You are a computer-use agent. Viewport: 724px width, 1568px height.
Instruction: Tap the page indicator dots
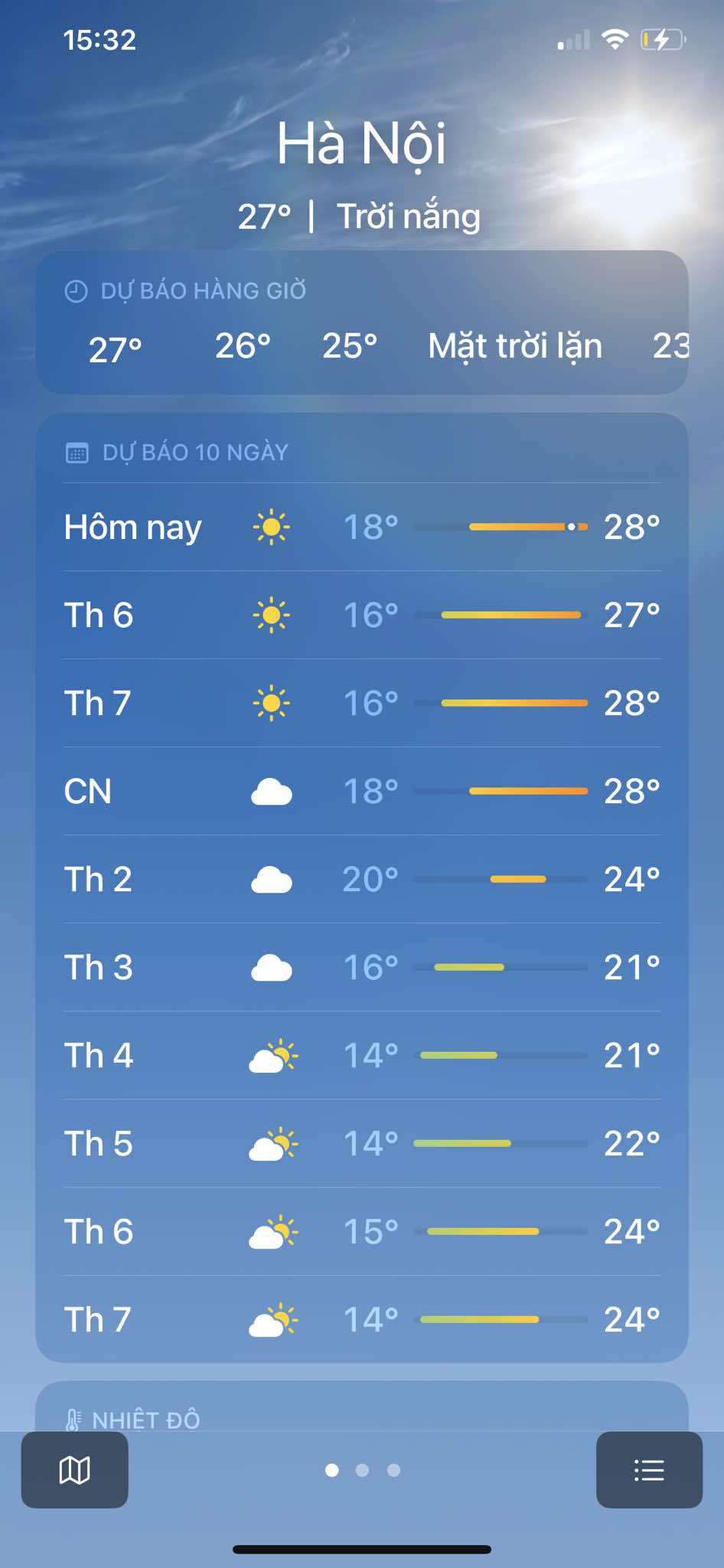click(362, 1470)
